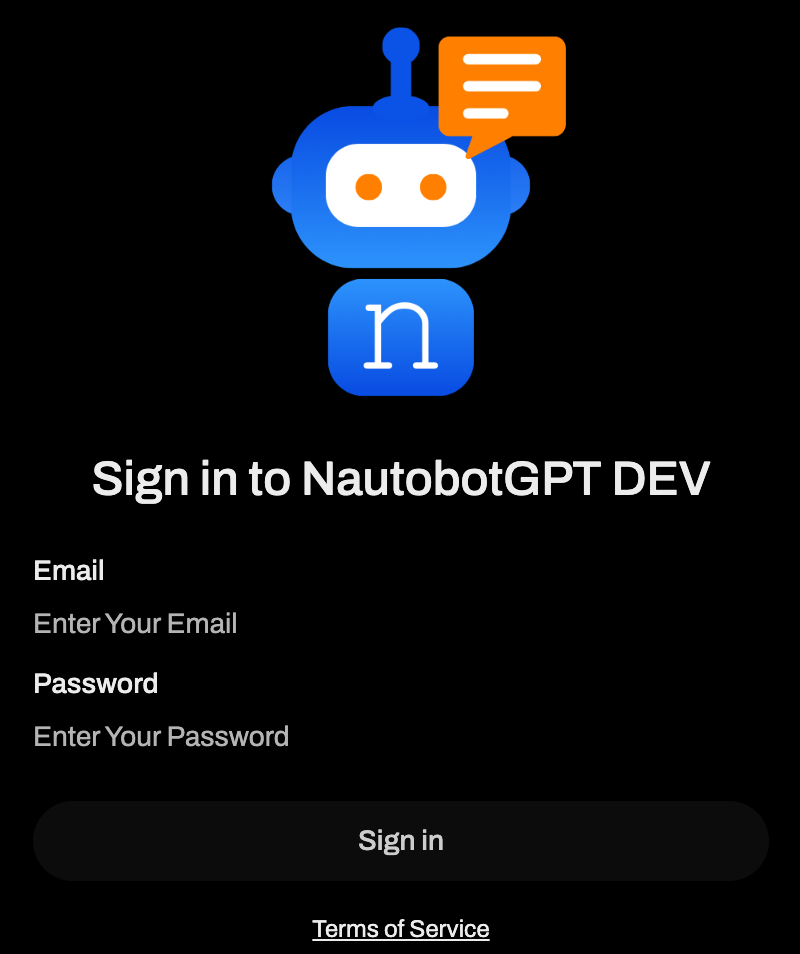Click the robot's antenna dot
Viewport: 800px width, 954px height.
point(400,45)
